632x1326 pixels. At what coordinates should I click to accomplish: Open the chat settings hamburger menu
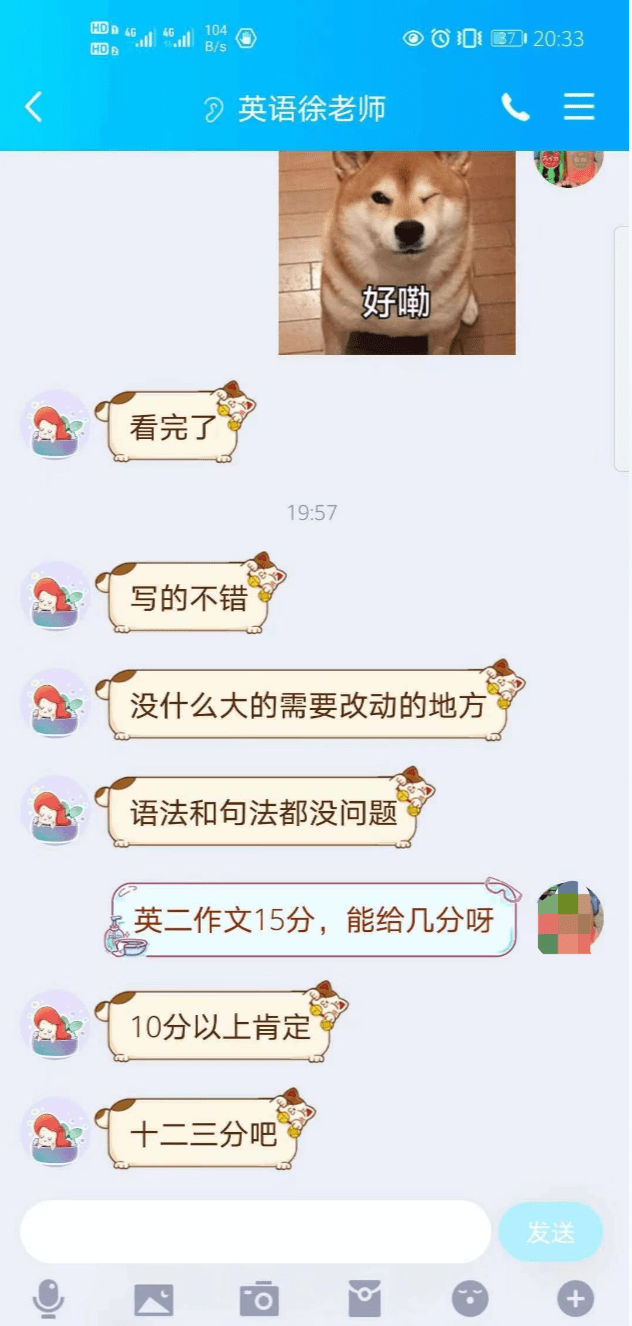(x=579, y=107)
